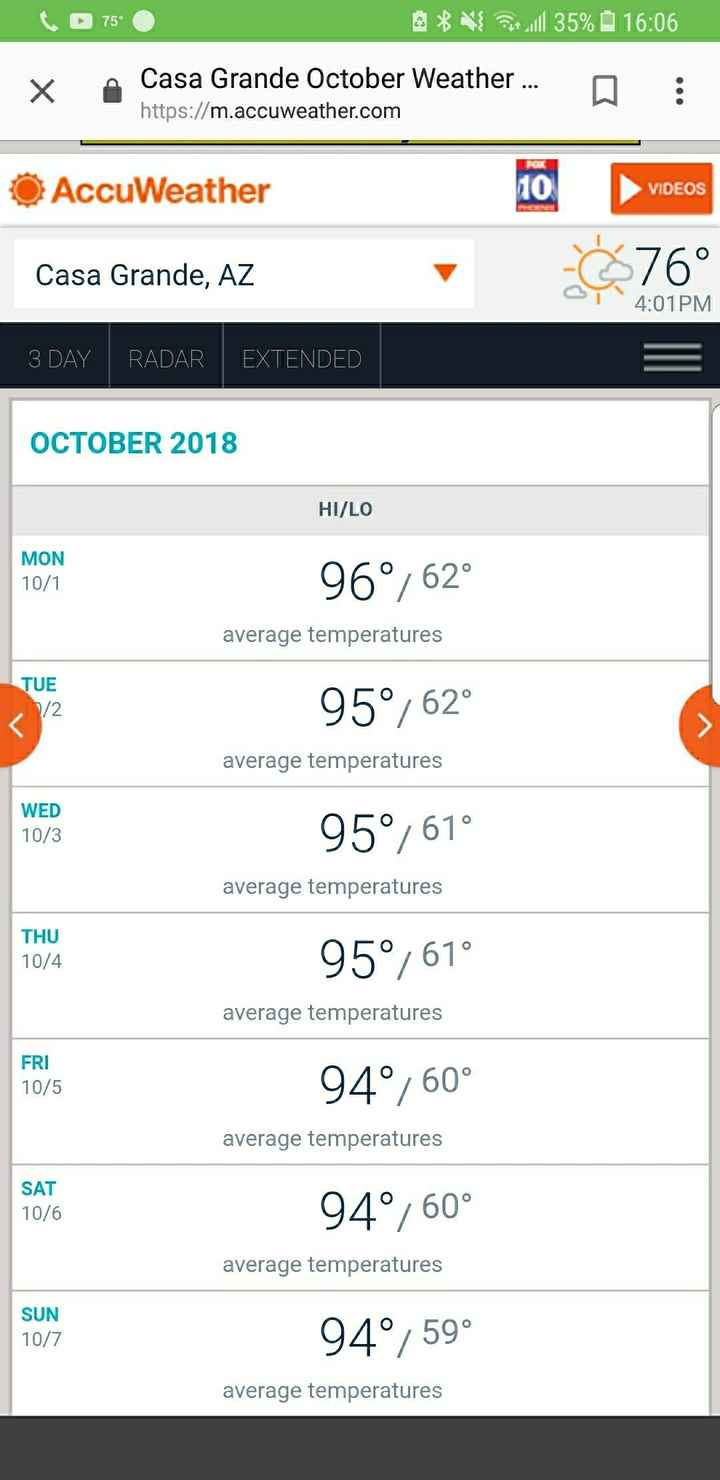
Task: Expand the Casa Grande, AZ location dropdown
Action: coord(444,273)
